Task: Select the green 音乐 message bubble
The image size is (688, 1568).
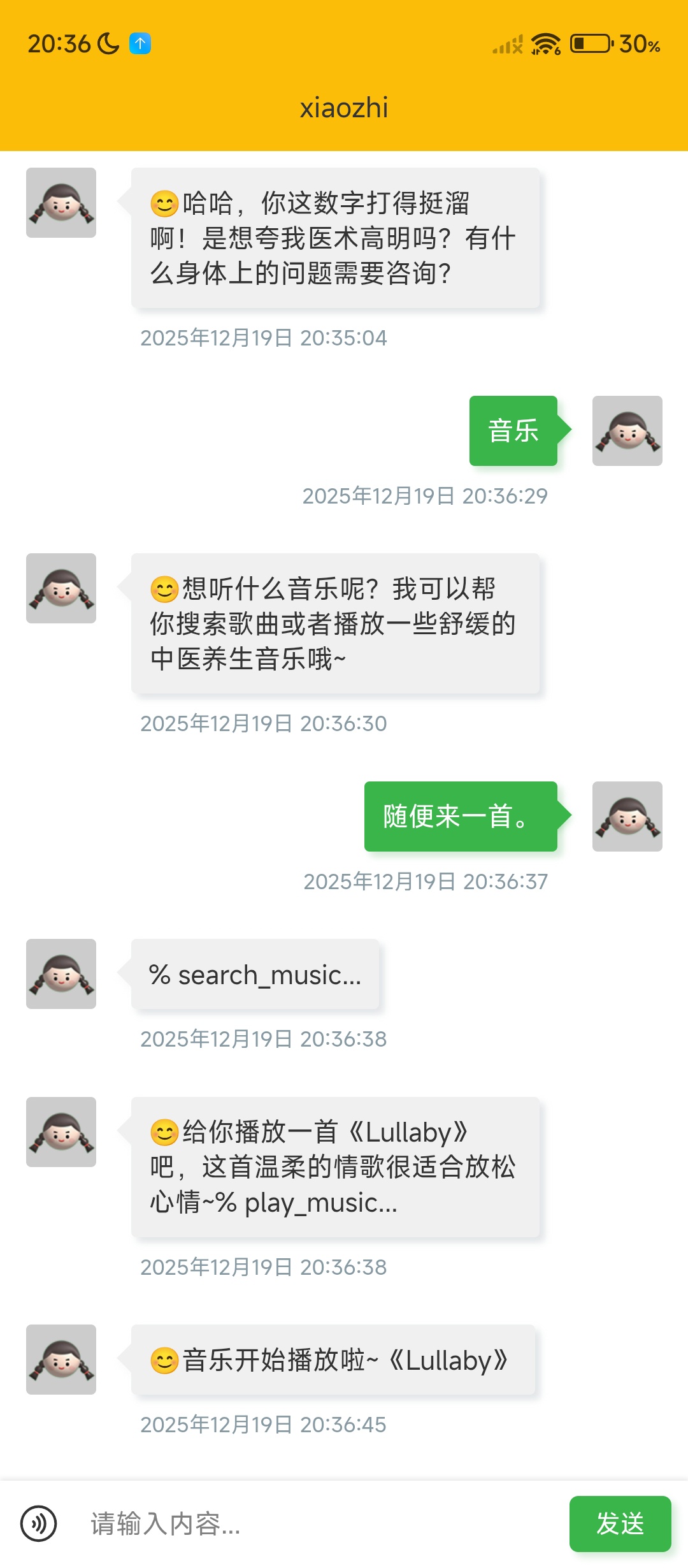Action: [513, 430]
